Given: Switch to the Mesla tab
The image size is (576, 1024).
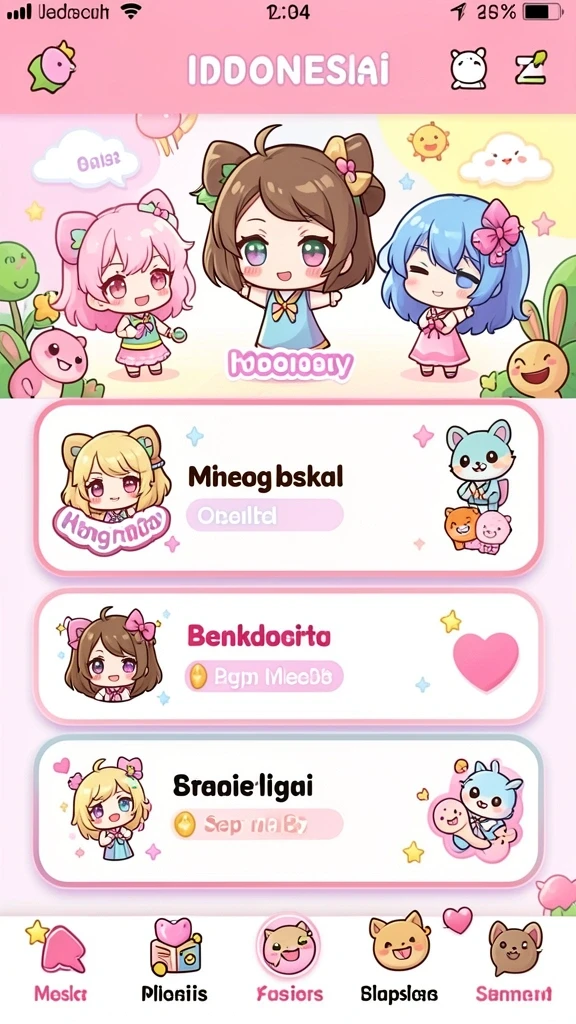Looking at the screenshot, I should pyautogui.click(x=60, y=964).
